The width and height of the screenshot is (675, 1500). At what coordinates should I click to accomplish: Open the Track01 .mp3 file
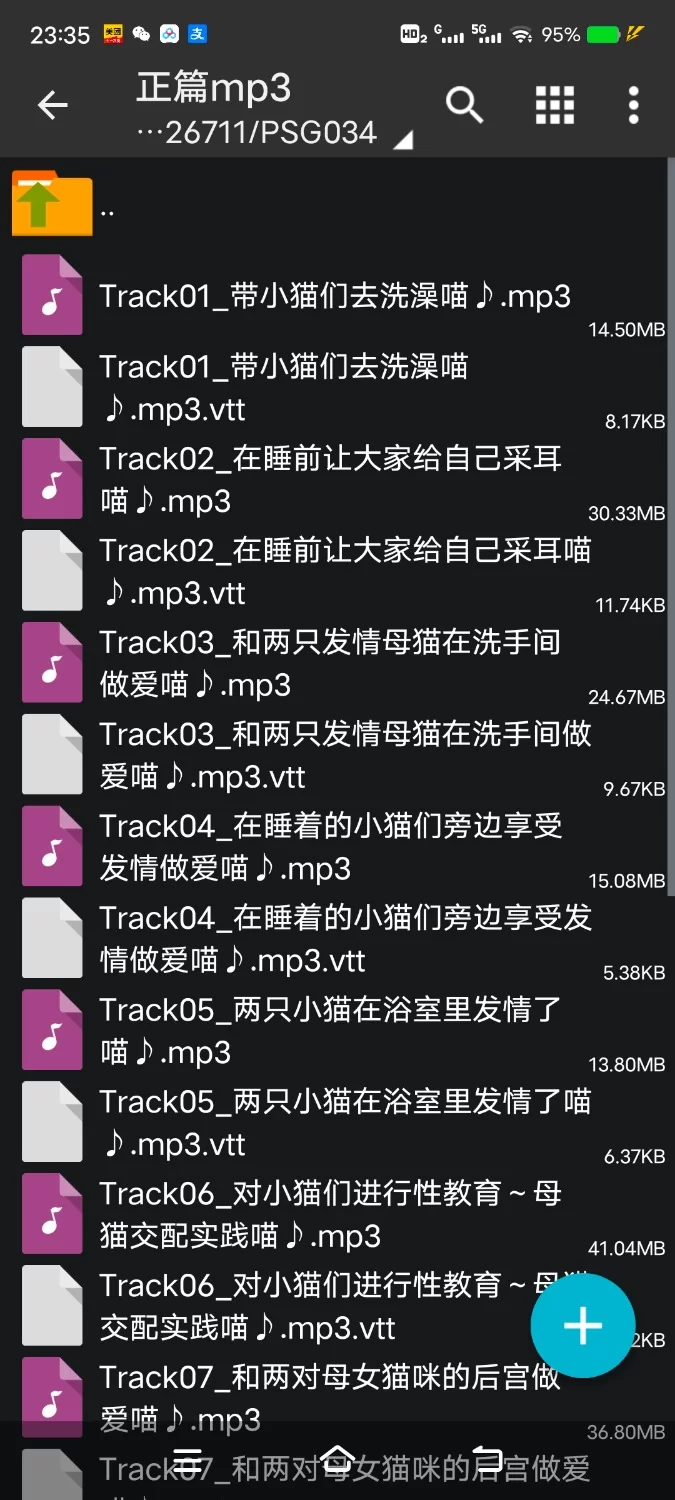334,296
